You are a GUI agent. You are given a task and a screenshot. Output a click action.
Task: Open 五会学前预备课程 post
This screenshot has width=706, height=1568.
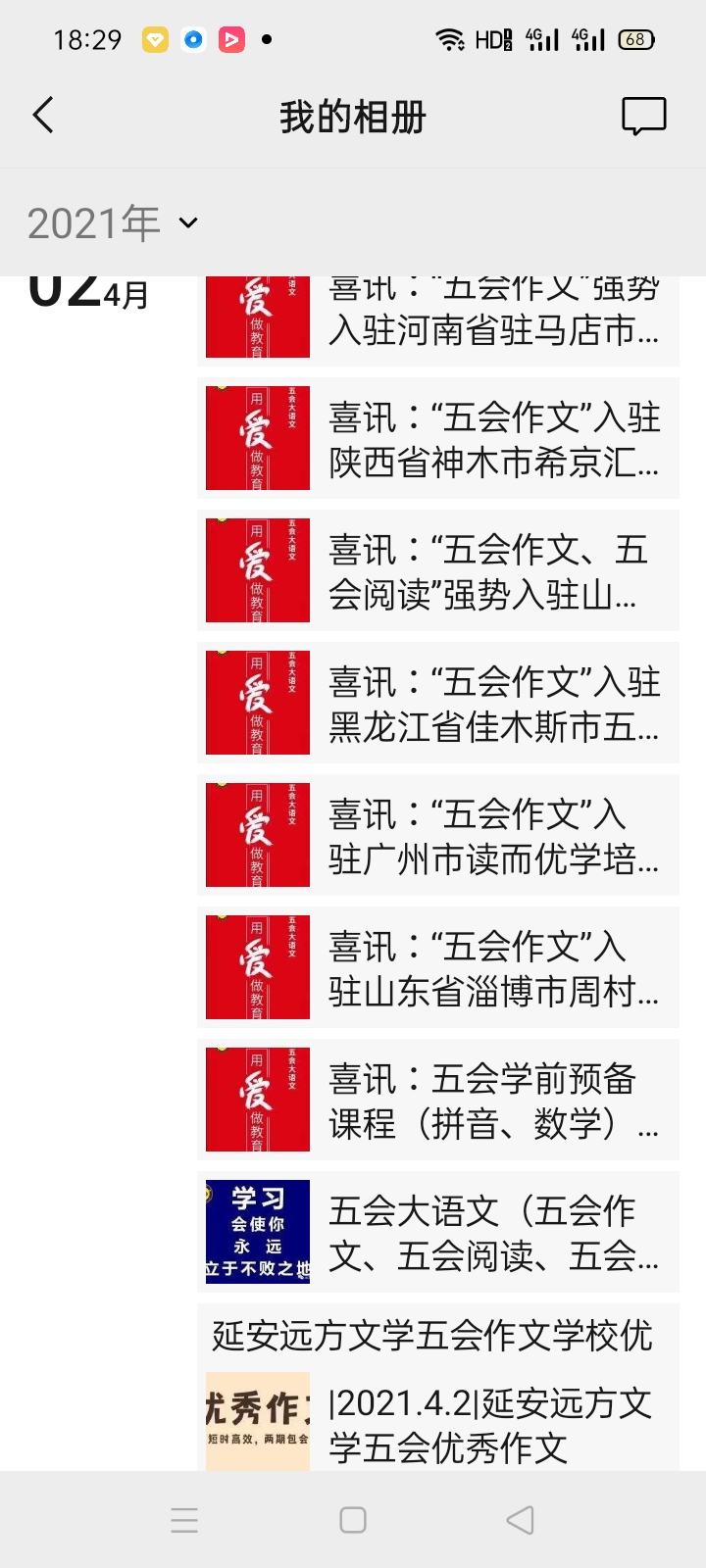[x=437, y=1101]
